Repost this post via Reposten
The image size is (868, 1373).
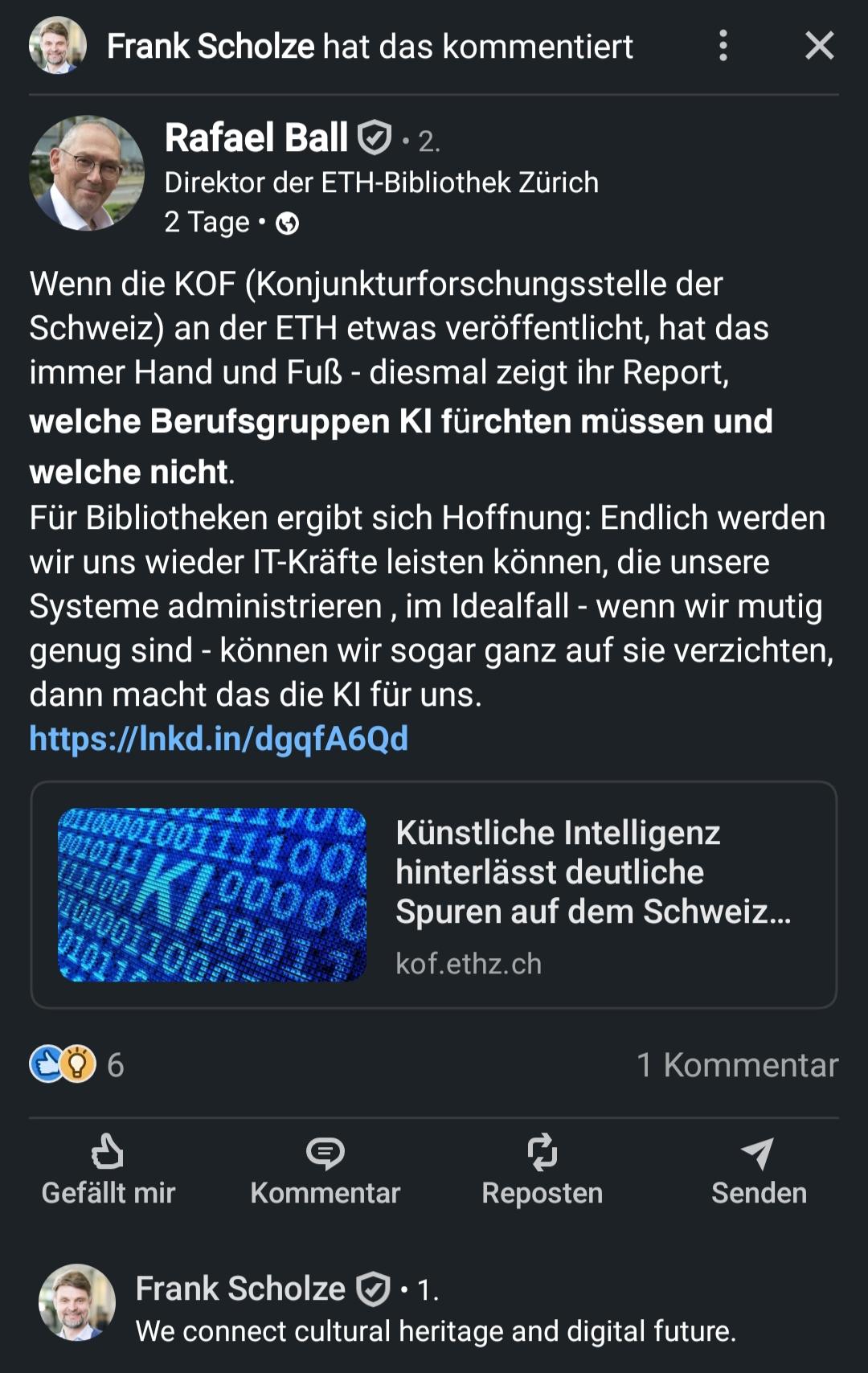542,1170
